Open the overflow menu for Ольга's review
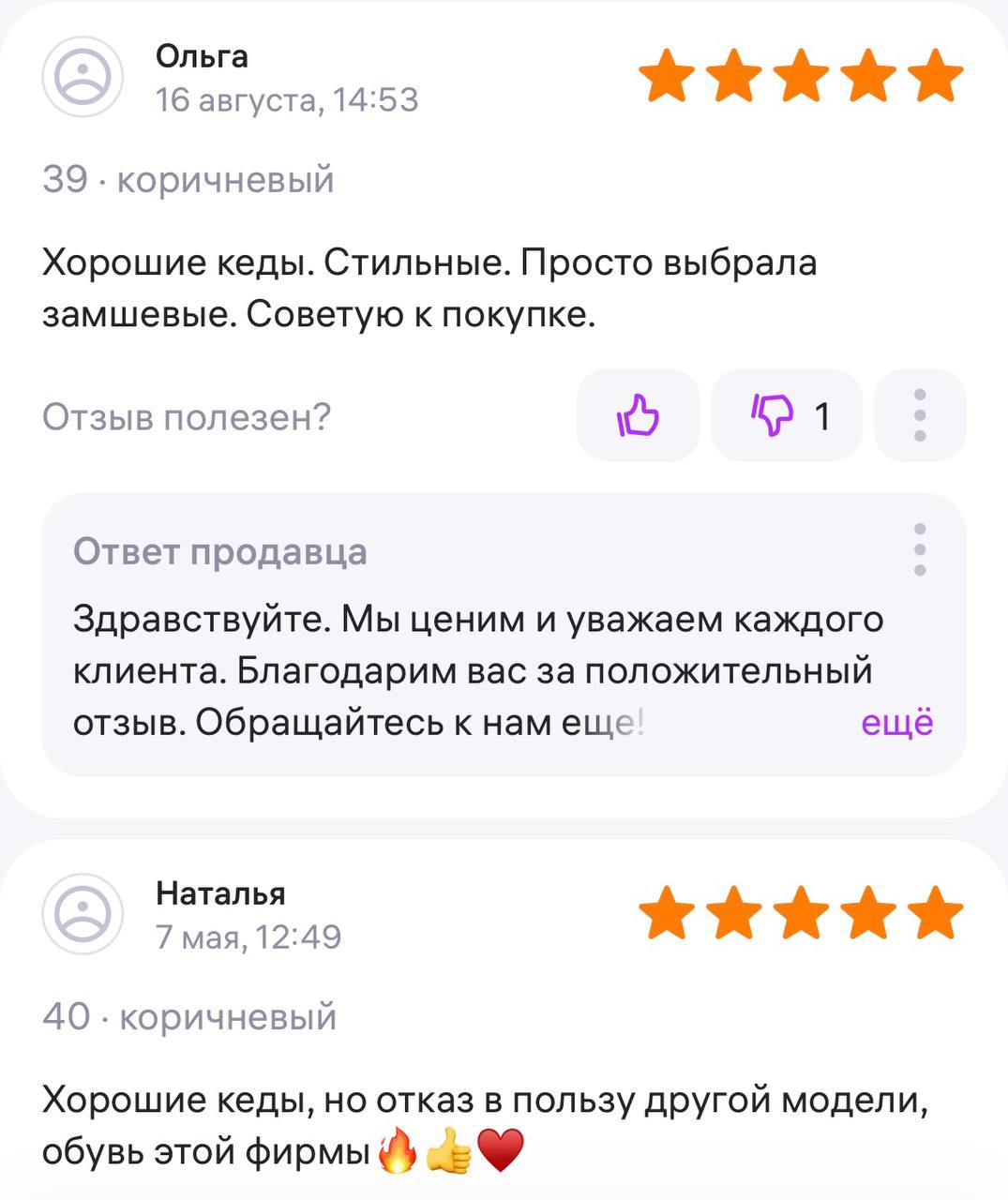 click(x=919, y=415)
